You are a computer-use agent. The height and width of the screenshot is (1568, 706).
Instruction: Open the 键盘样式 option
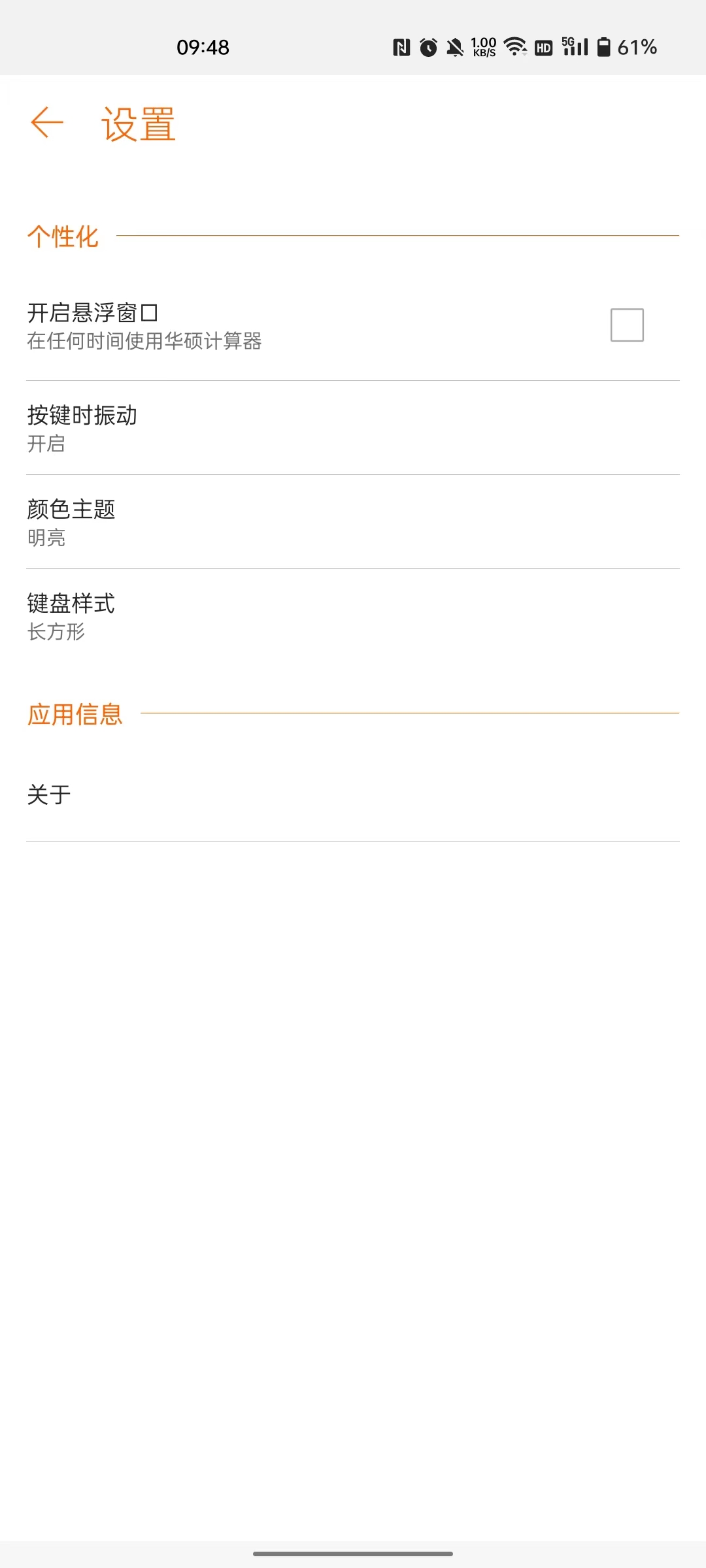tap(353, 617)
